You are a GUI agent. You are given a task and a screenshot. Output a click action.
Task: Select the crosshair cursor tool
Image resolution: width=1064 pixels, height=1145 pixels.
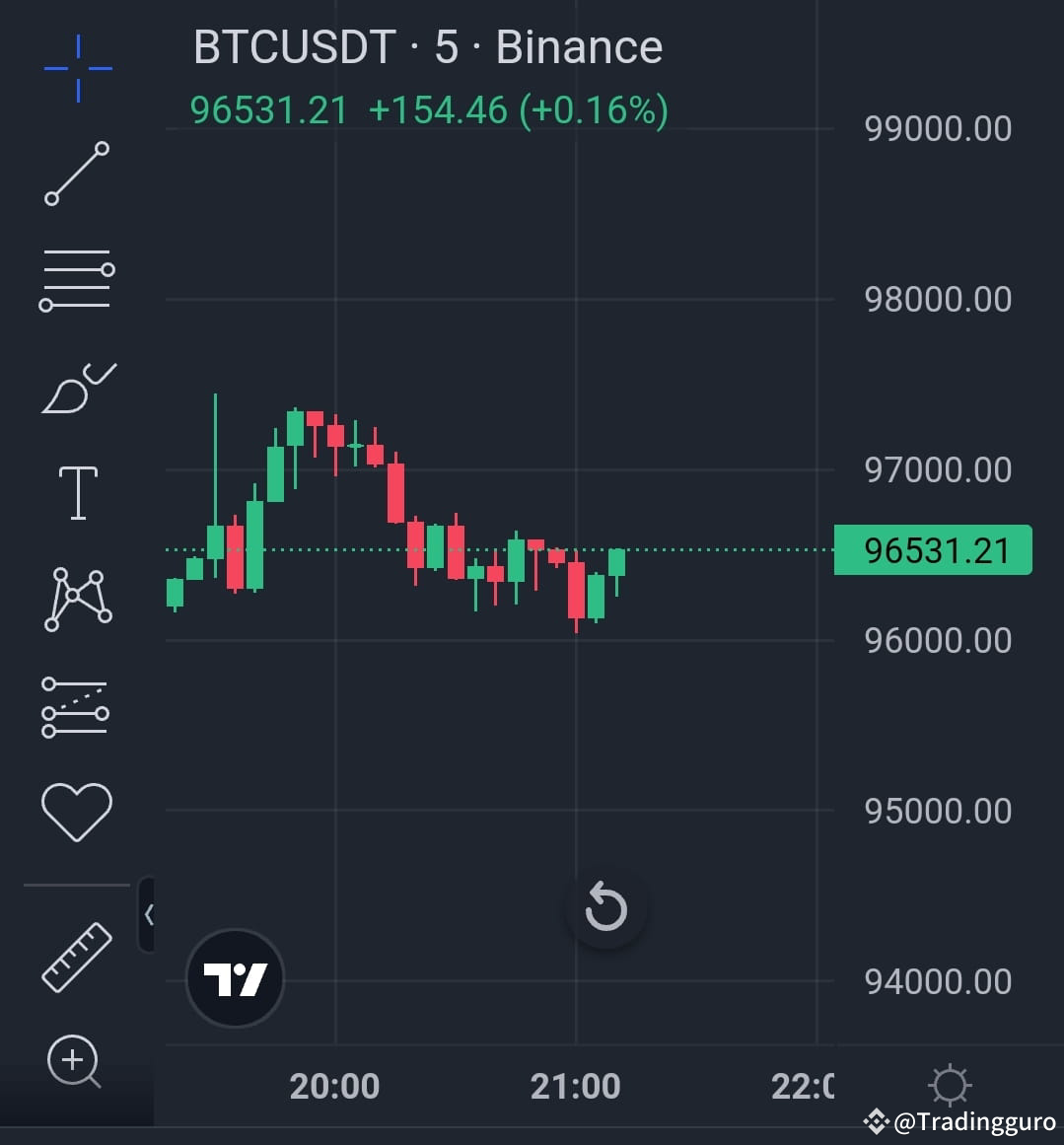coord(77,69)
